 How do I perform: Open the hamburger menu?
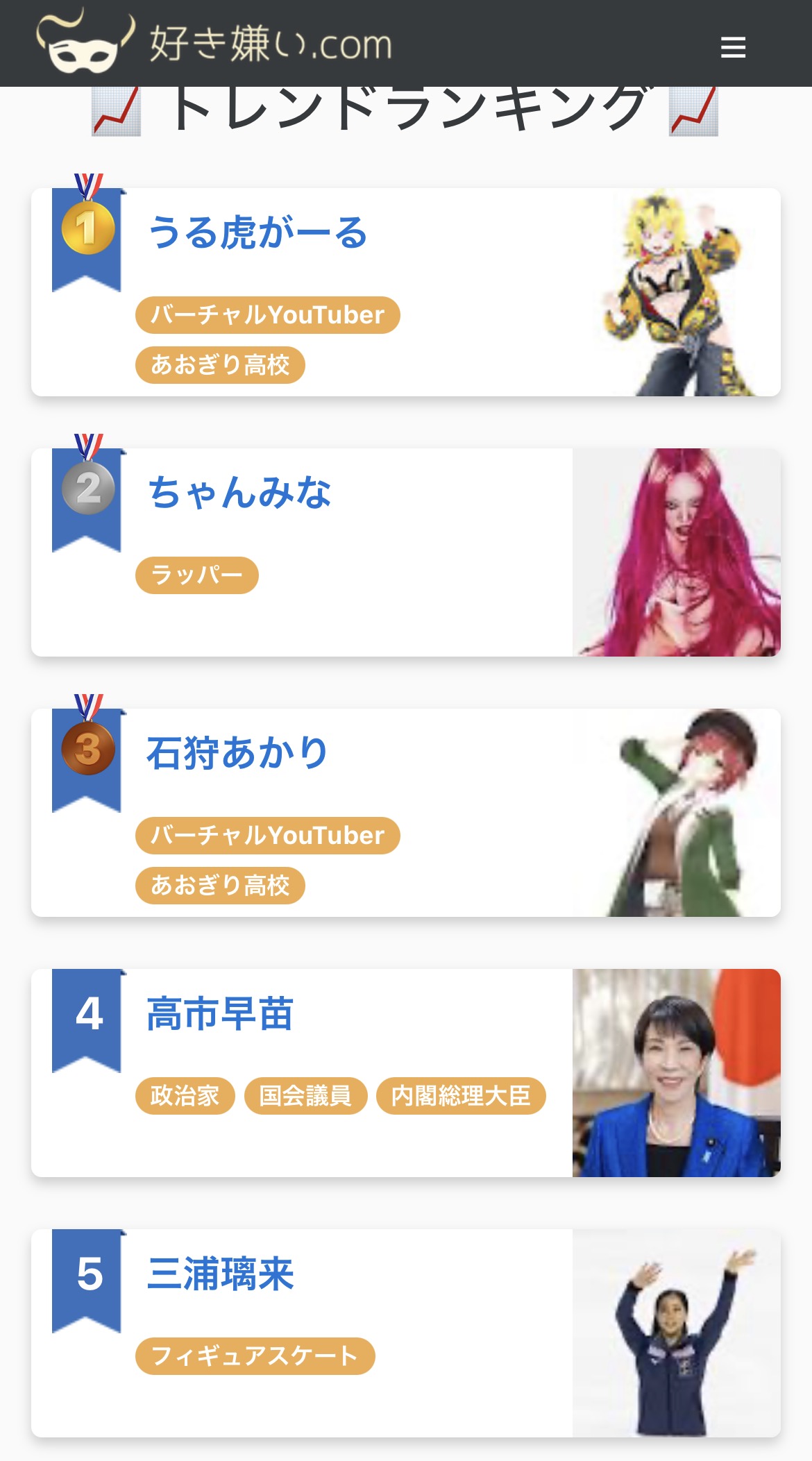point(733,47)
